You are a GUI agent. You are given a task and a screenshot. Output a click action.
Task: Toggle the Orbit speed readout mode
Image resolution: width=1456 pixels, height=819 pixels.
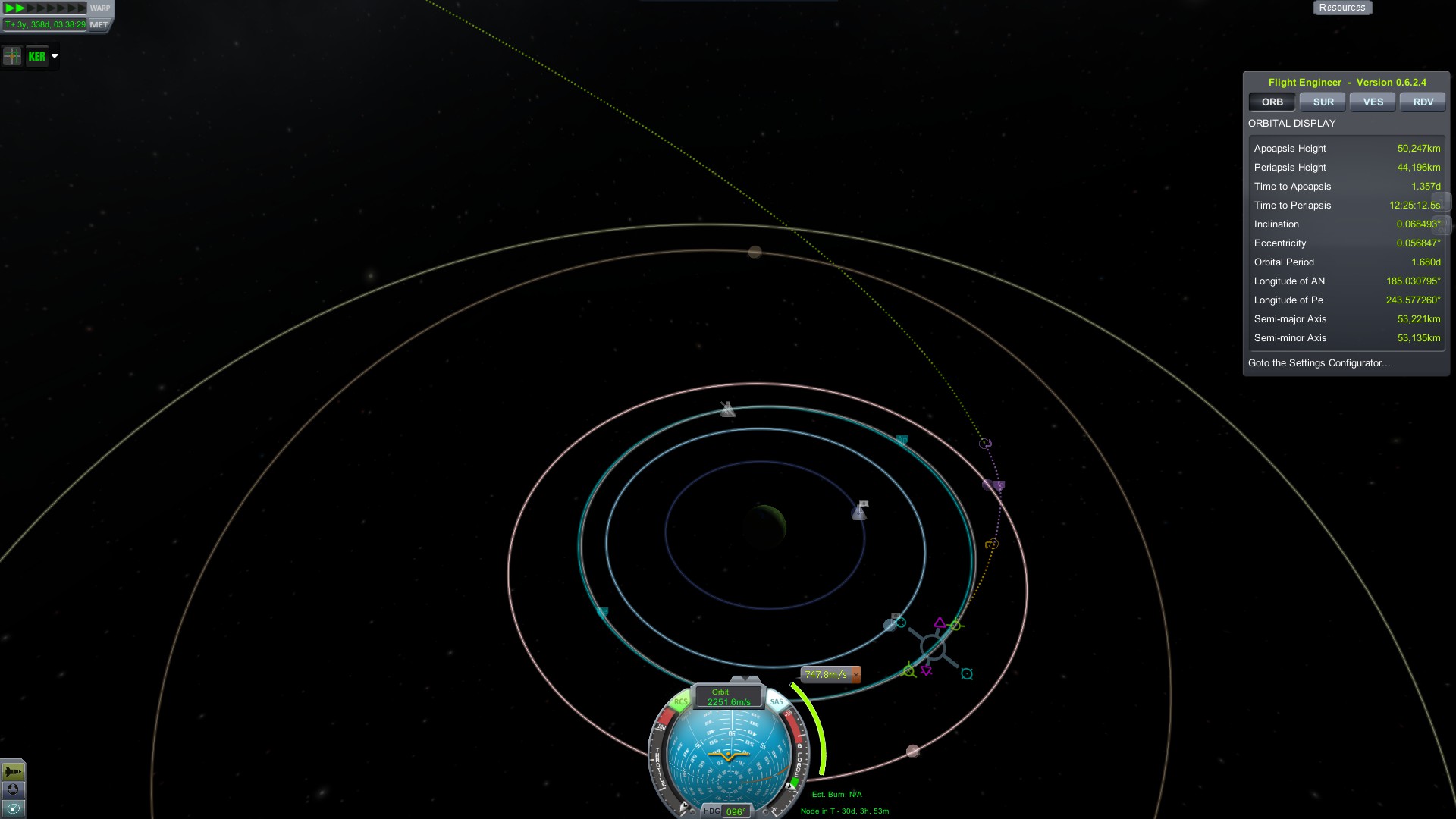pyautogui.click(x=728, y=697)
